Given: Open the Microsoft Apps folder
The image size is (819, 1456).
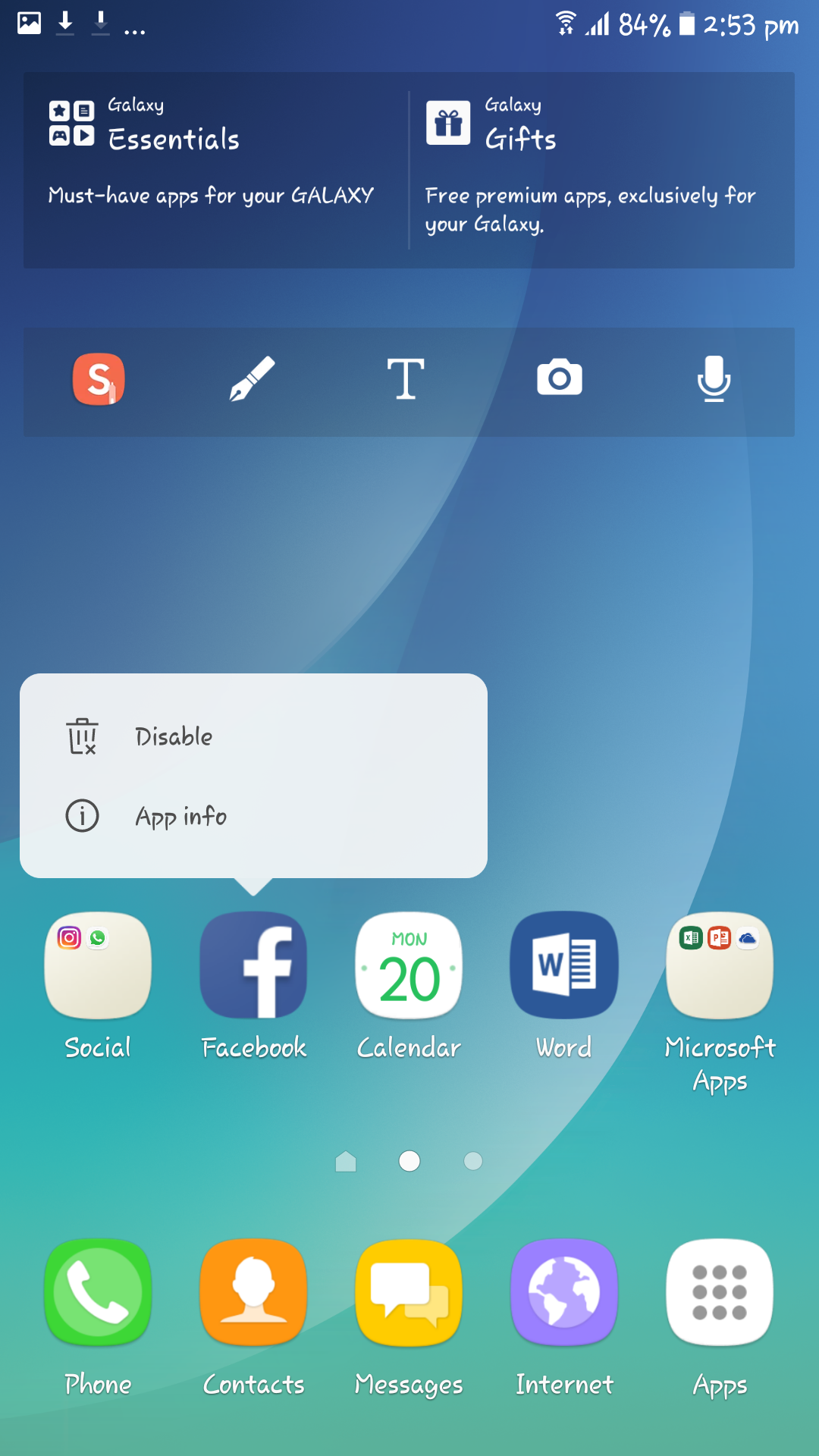Looking at the screenshot, I should click(720, 1003).
